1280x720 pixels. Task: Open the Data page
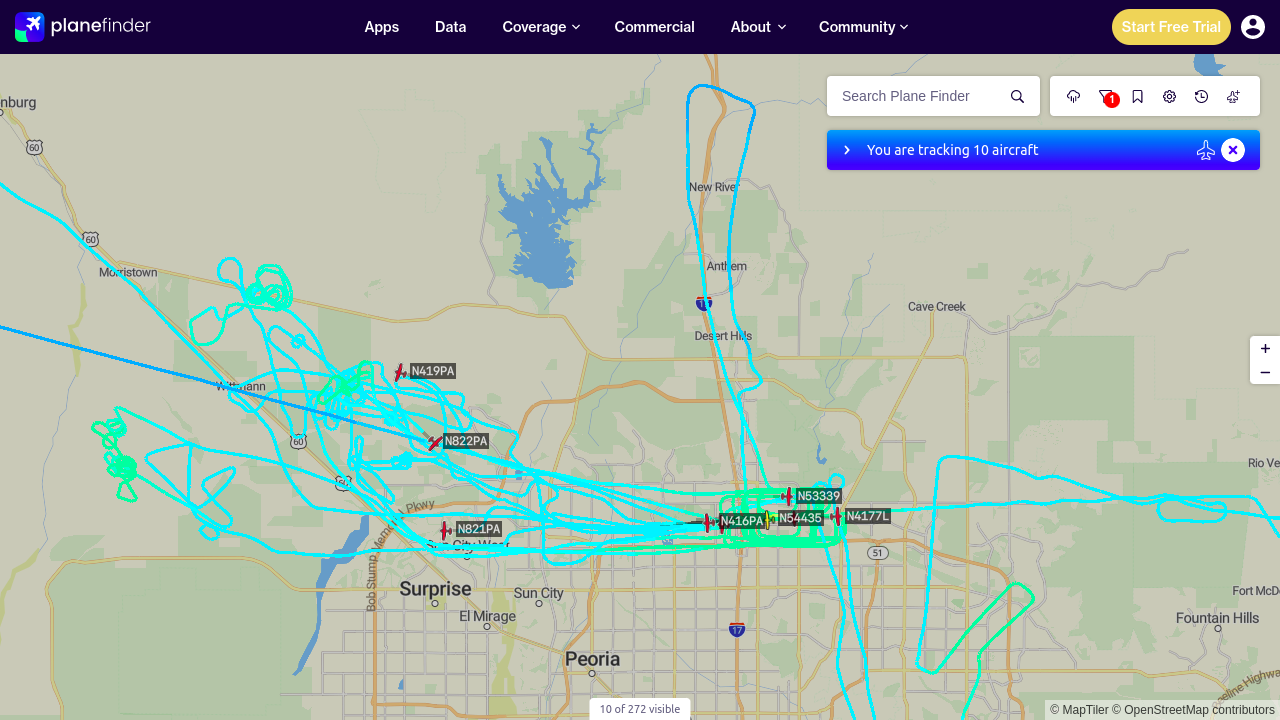pos(451,27)
